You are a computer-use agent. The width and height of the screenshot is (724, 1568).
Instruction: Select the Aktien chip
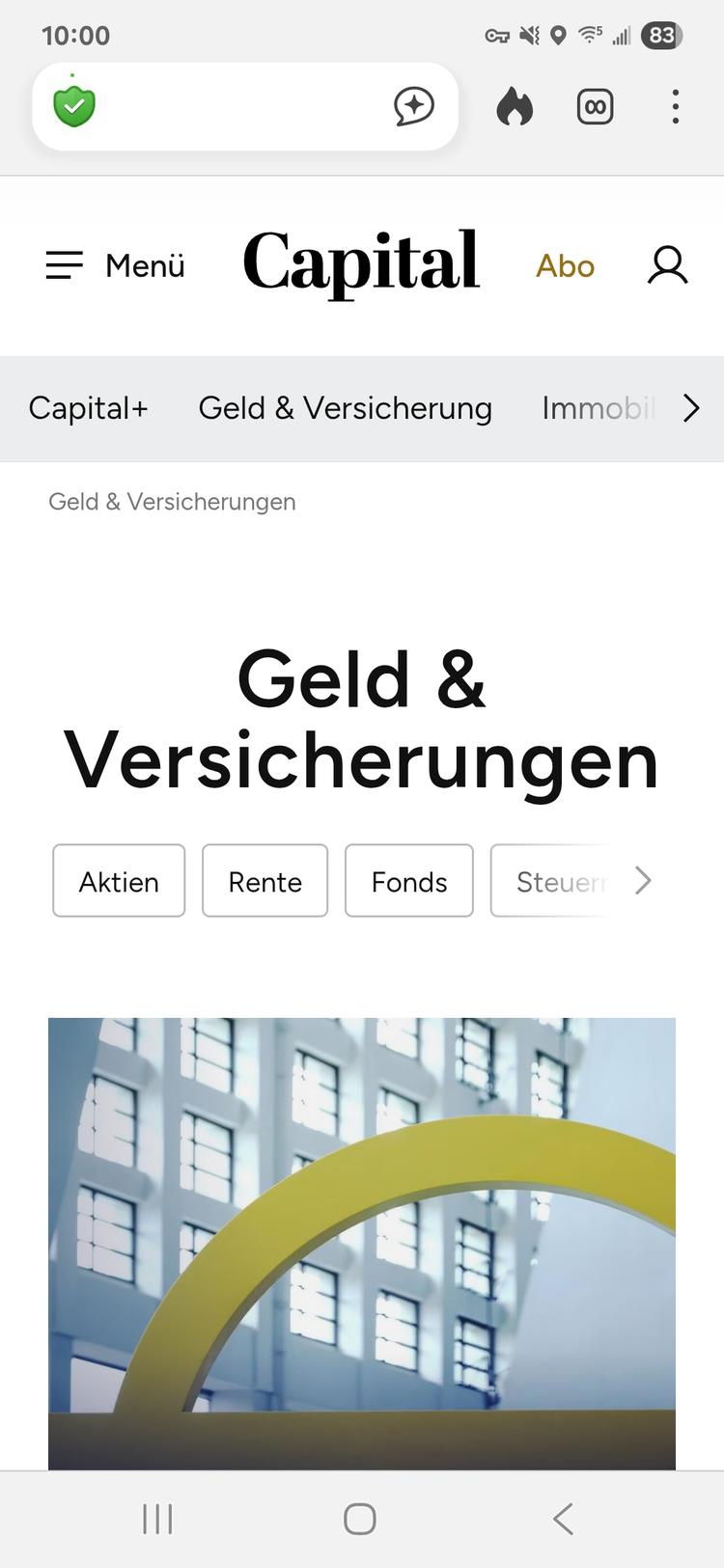[119, 881]
